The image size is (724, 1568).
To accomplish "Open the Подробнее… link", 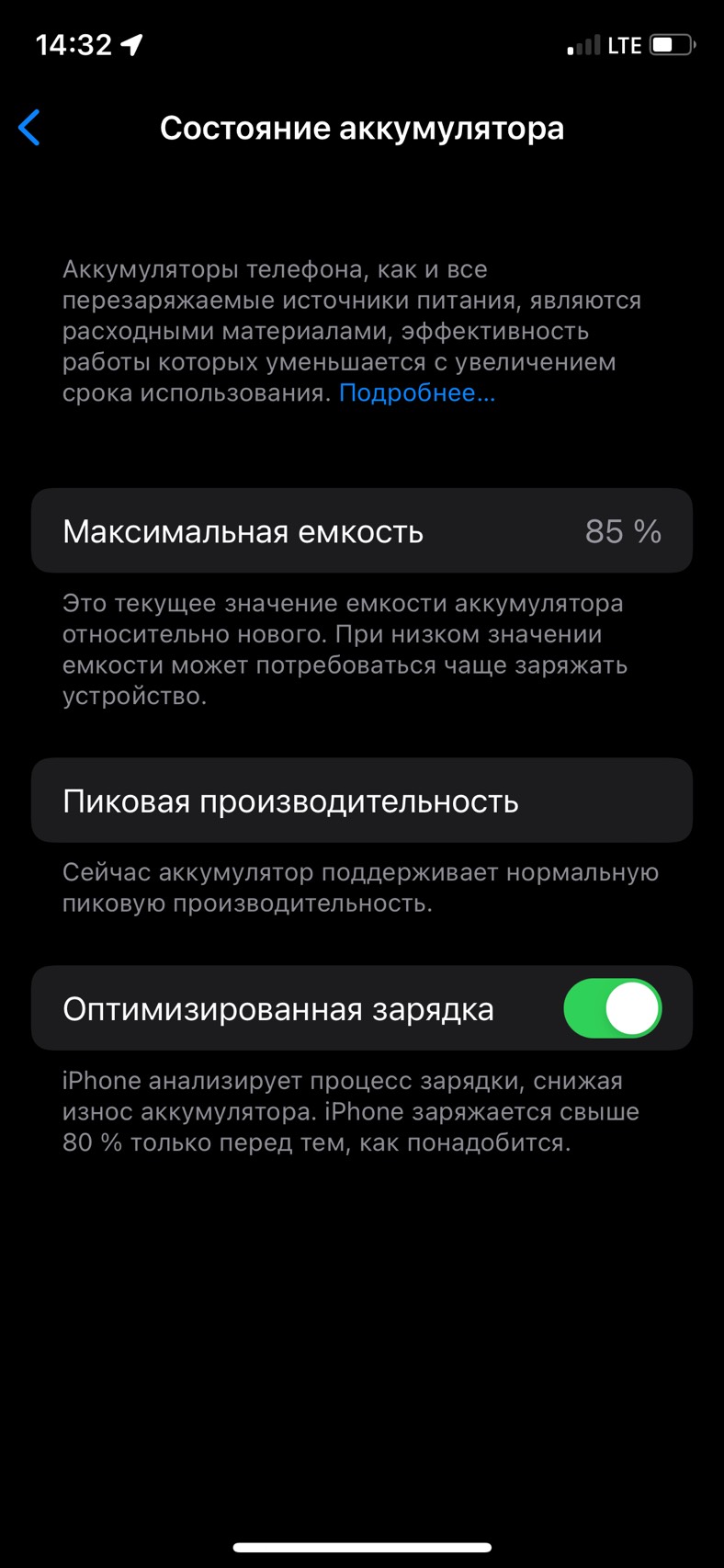I will tap(417, 392).
